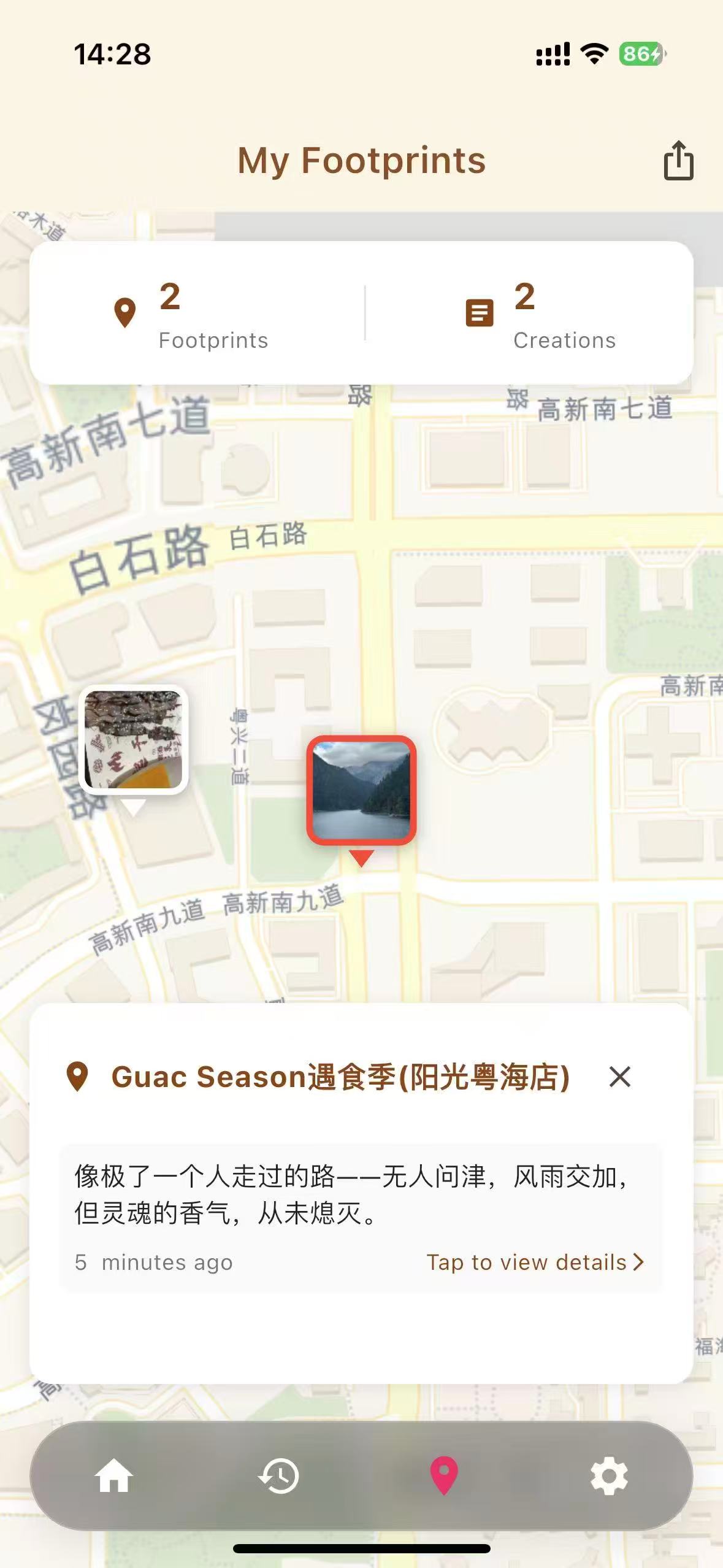Open the share sheet via export icon
The height and width of the screenshot is (1568, 723).
[x=677, y=160]
